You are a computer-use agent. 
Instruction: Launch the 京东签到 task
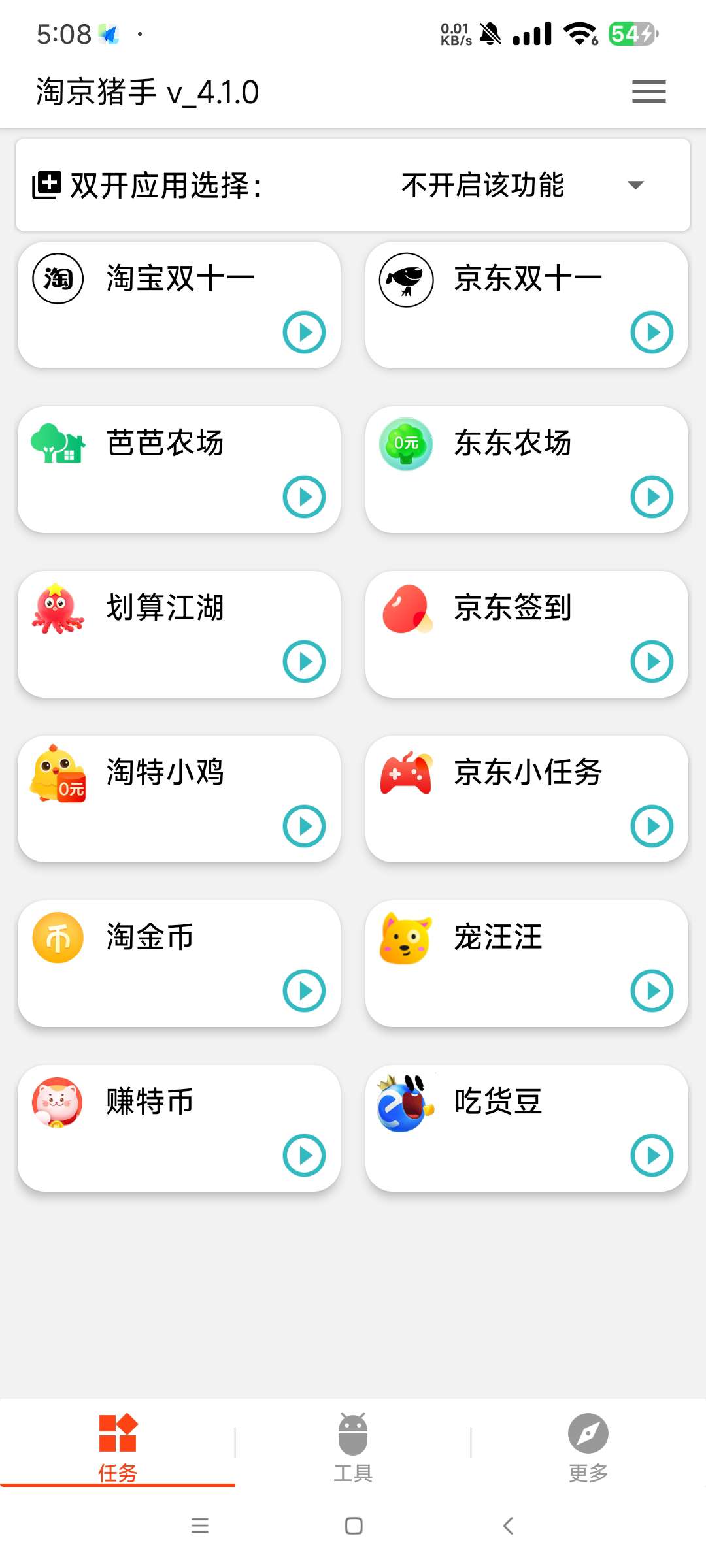tap(652, 661)
